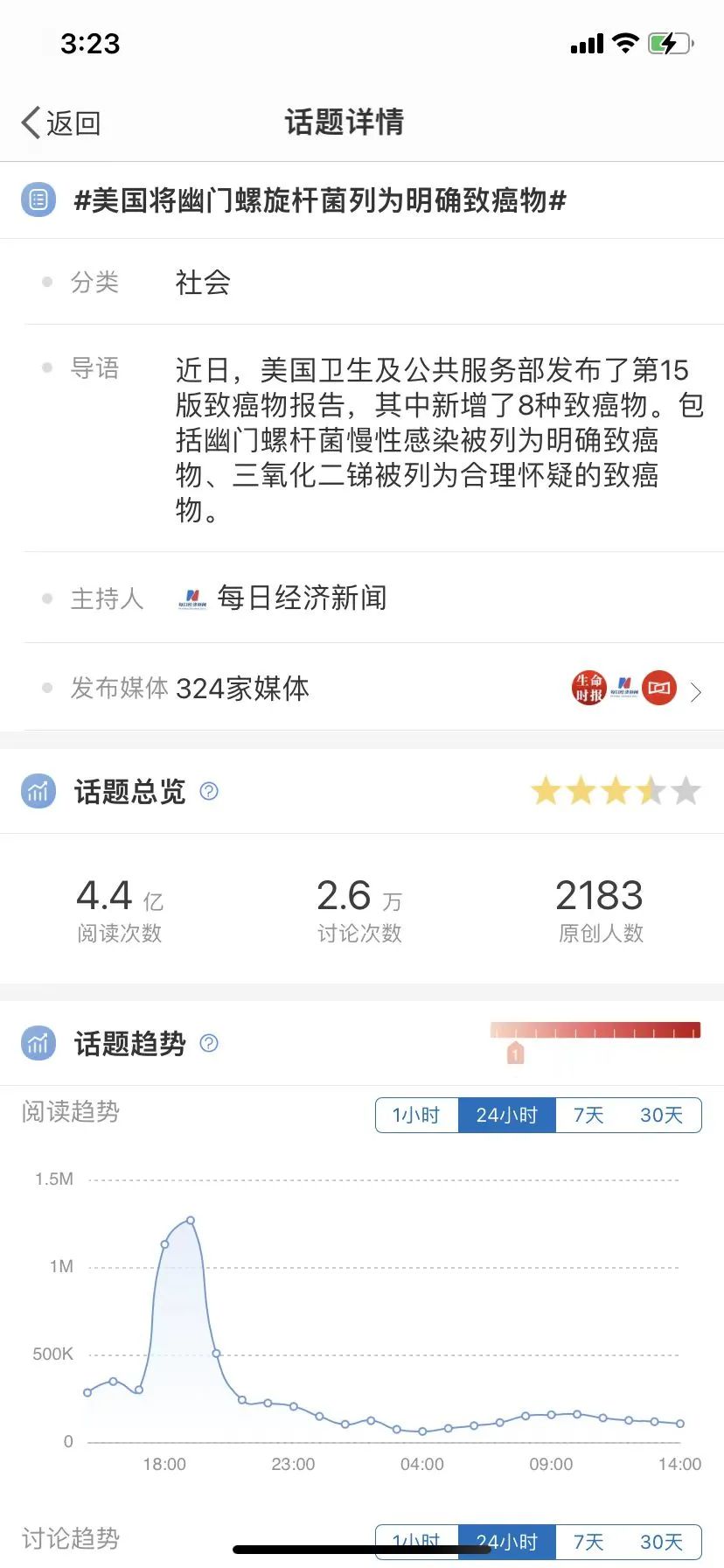Switch 讨论趋势 to 7天
This screenshot has height=1568, width=724.
(x=588, y=1542)
